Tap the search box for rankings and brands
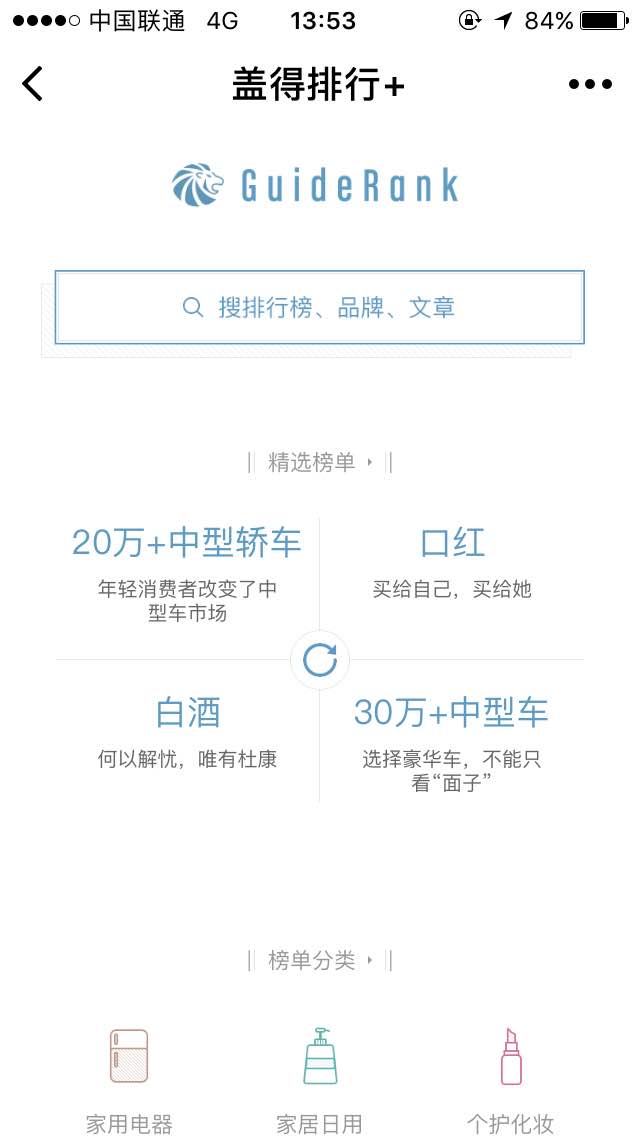 point(319,307)
